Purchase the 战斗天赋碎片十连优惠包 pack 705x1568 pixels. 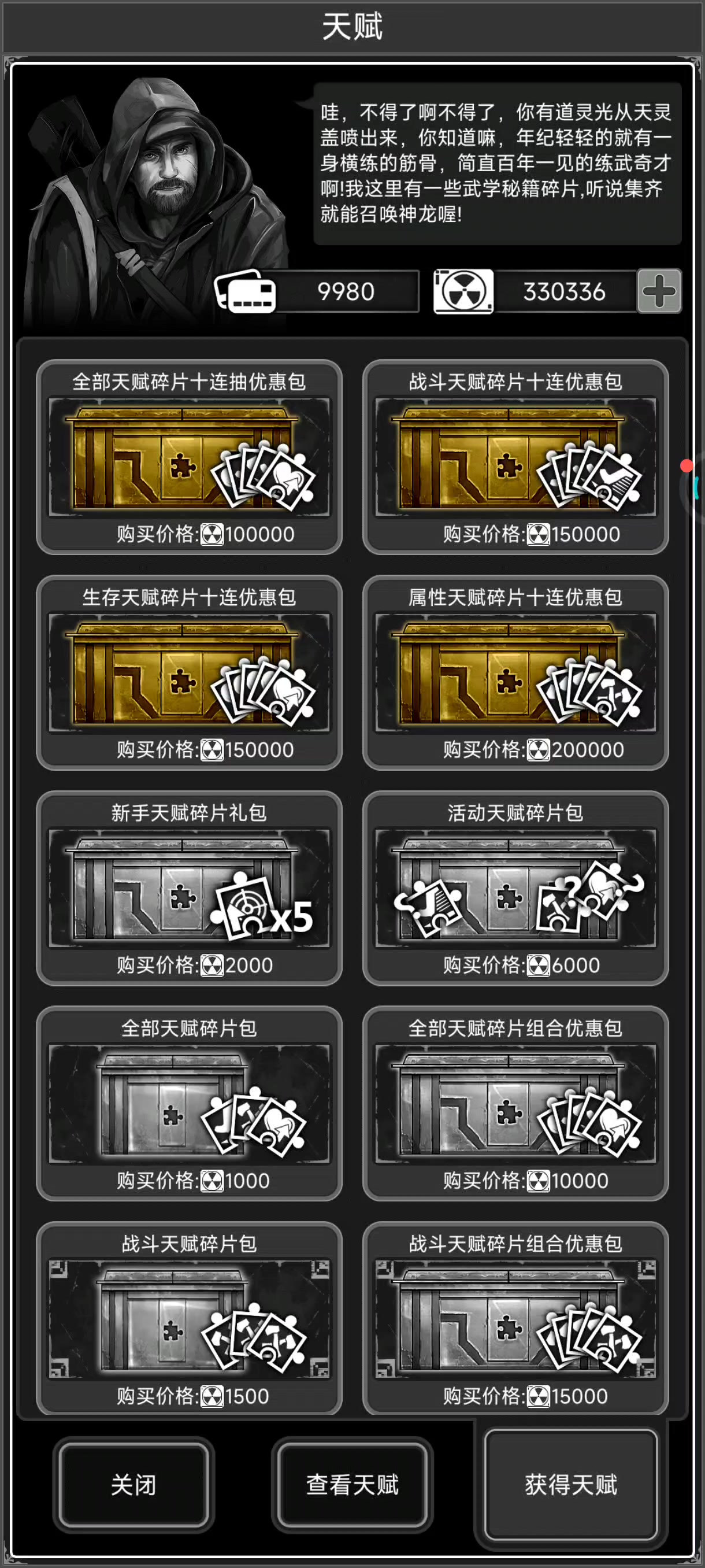click(515, 457)
